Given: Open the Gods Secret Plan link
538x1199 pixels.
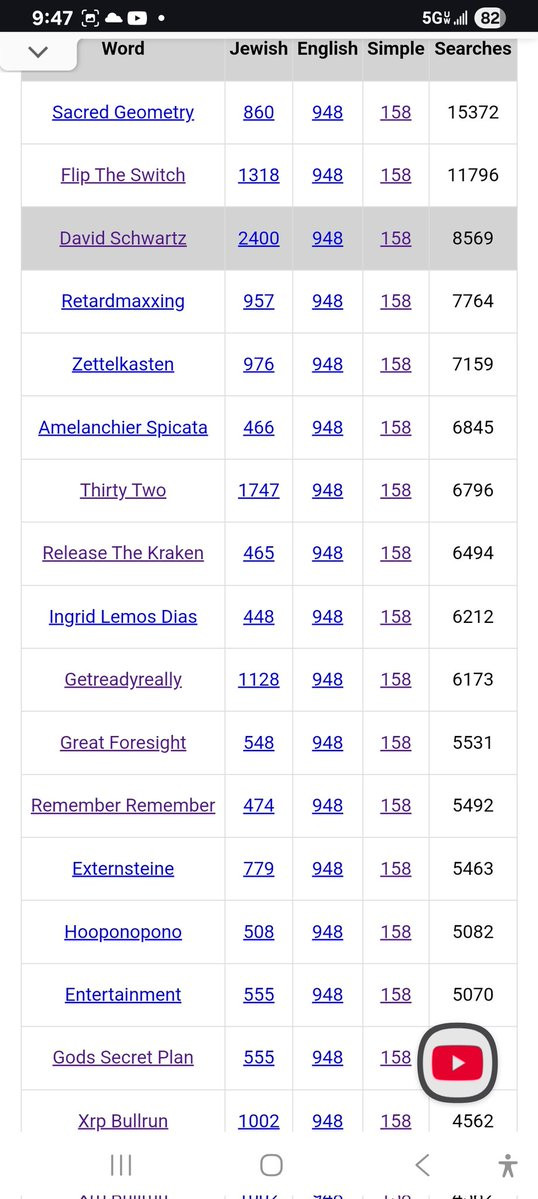Looking at the screenshot, I should click(x=123, y=1058).
